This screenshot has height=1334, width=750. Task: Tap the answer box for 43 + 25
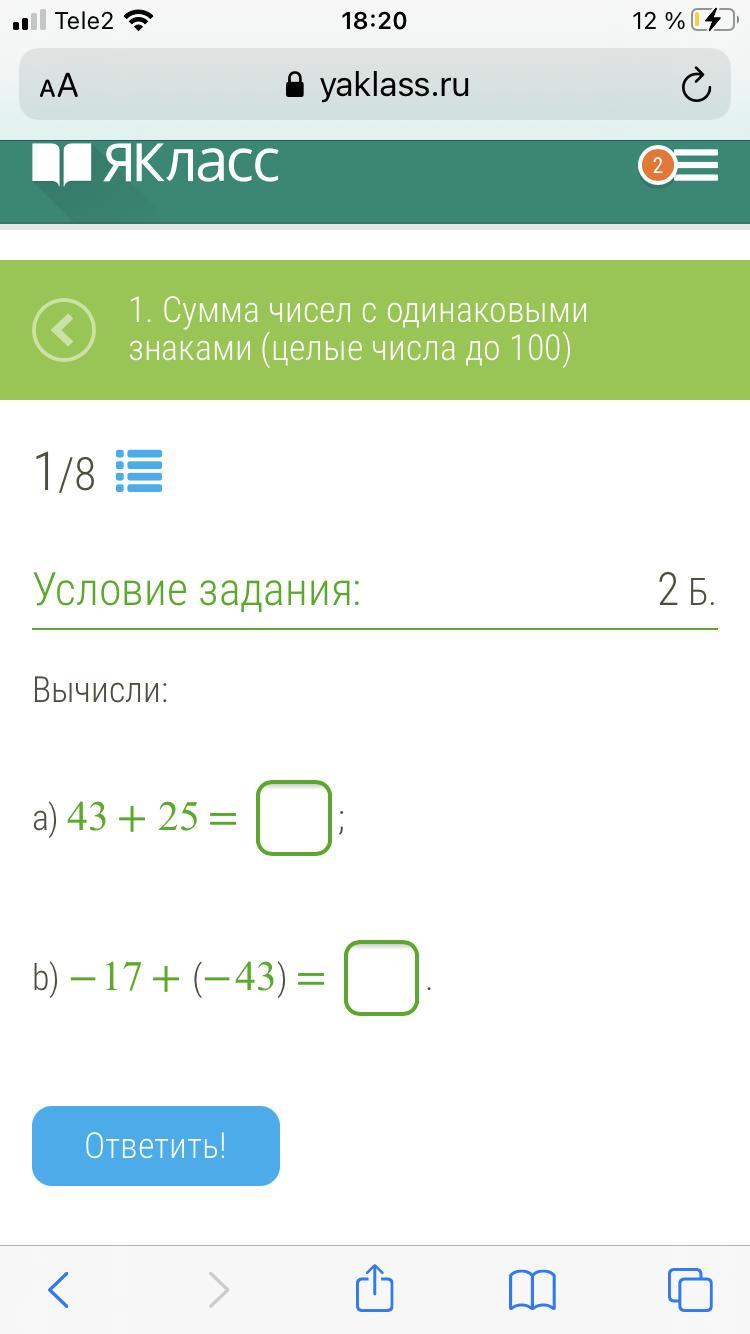294,818
